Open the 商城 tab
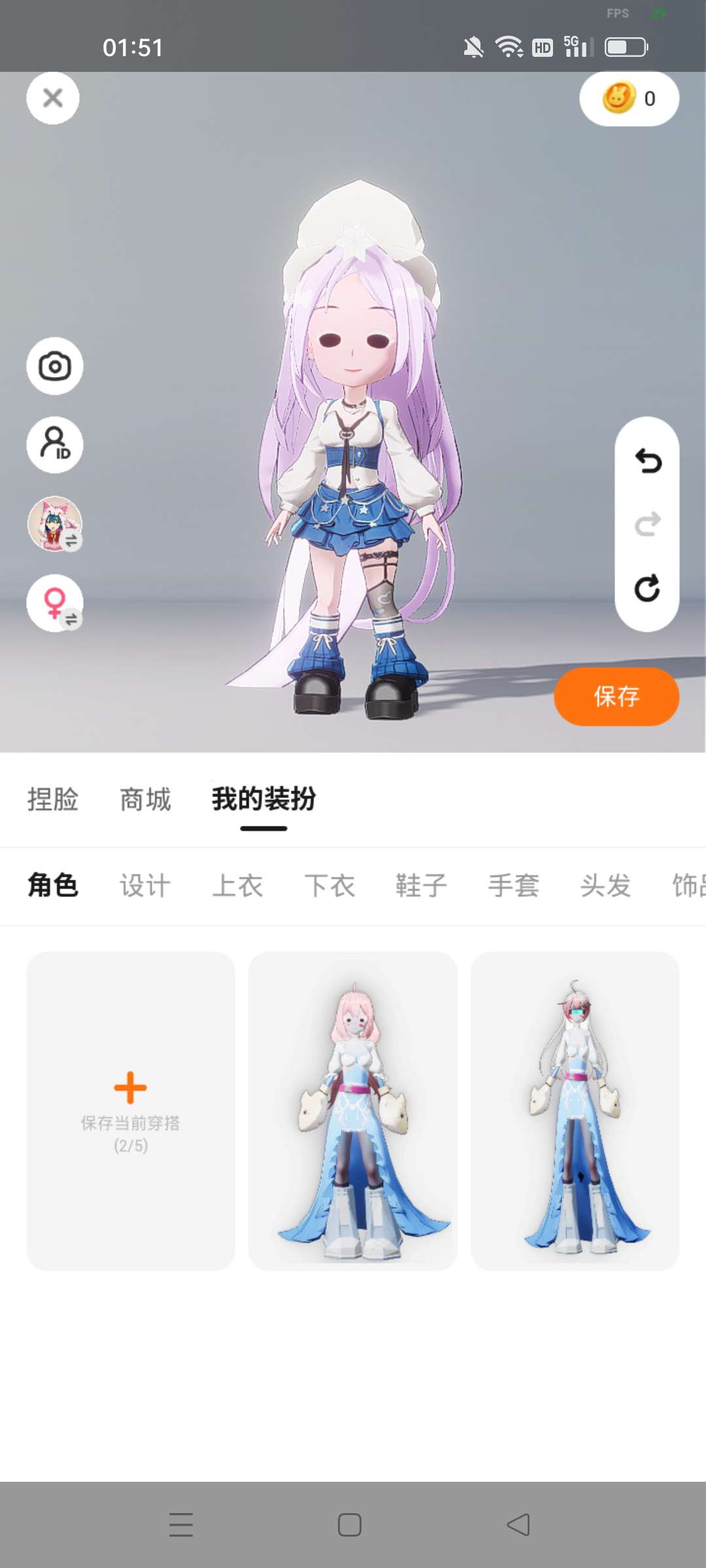The width and height of the screenshot is (706, 1568). [x=145, y=799]
